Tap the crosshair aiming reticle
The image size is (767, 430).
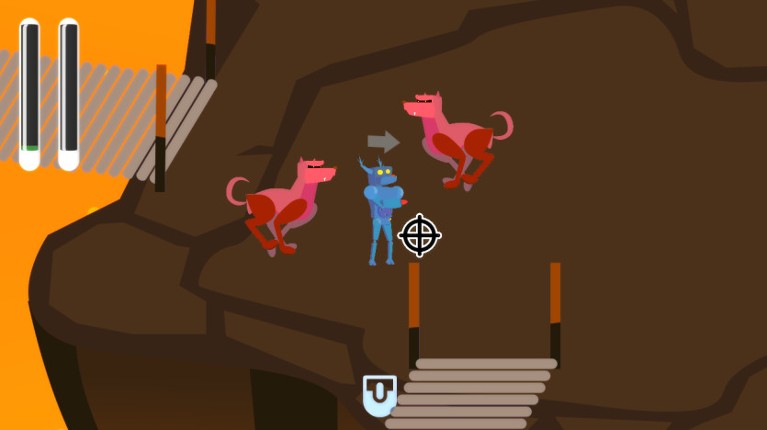click(x=420, y=236)
